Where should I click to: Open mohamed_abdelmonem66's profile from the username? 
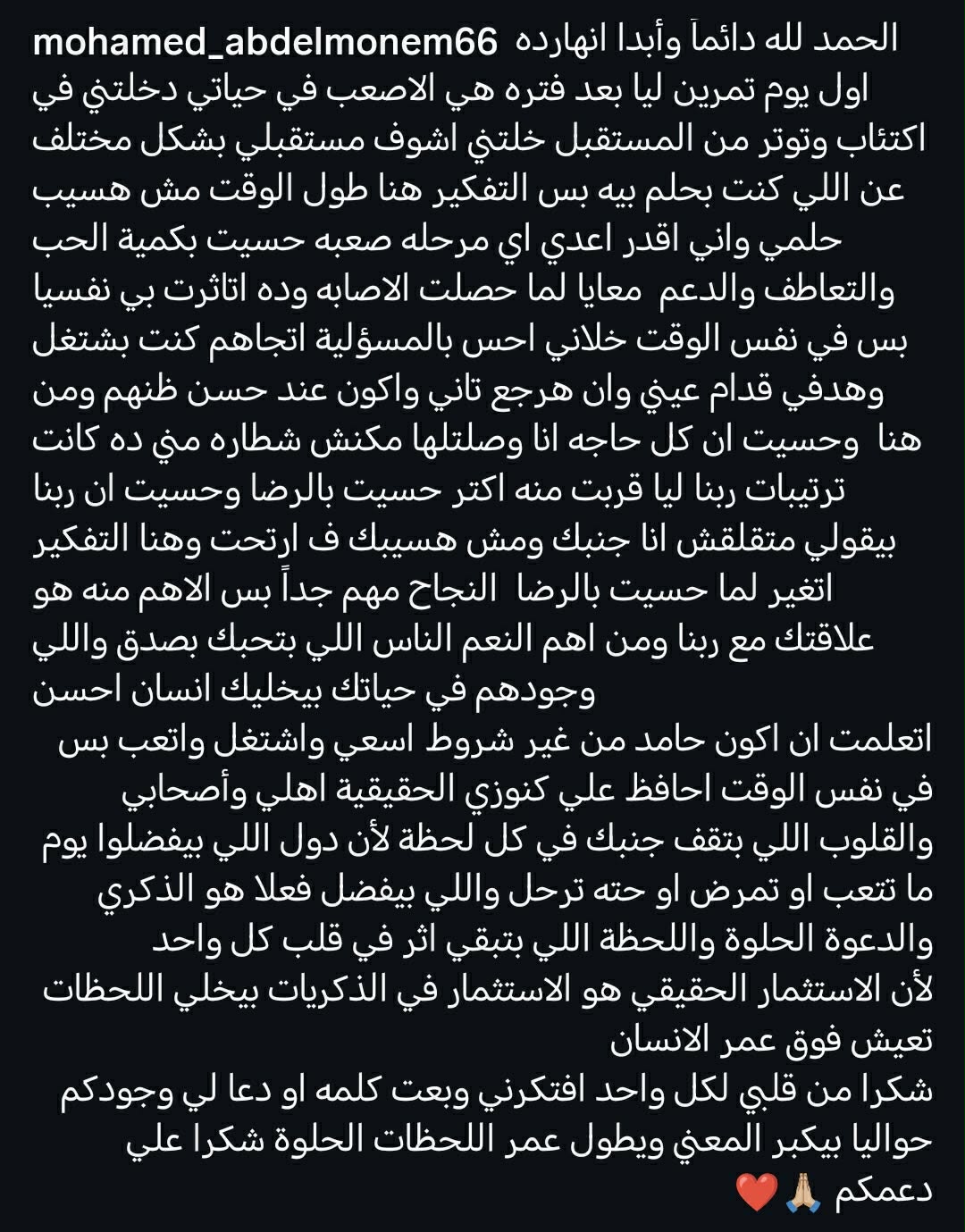click(x=264, y=42)
